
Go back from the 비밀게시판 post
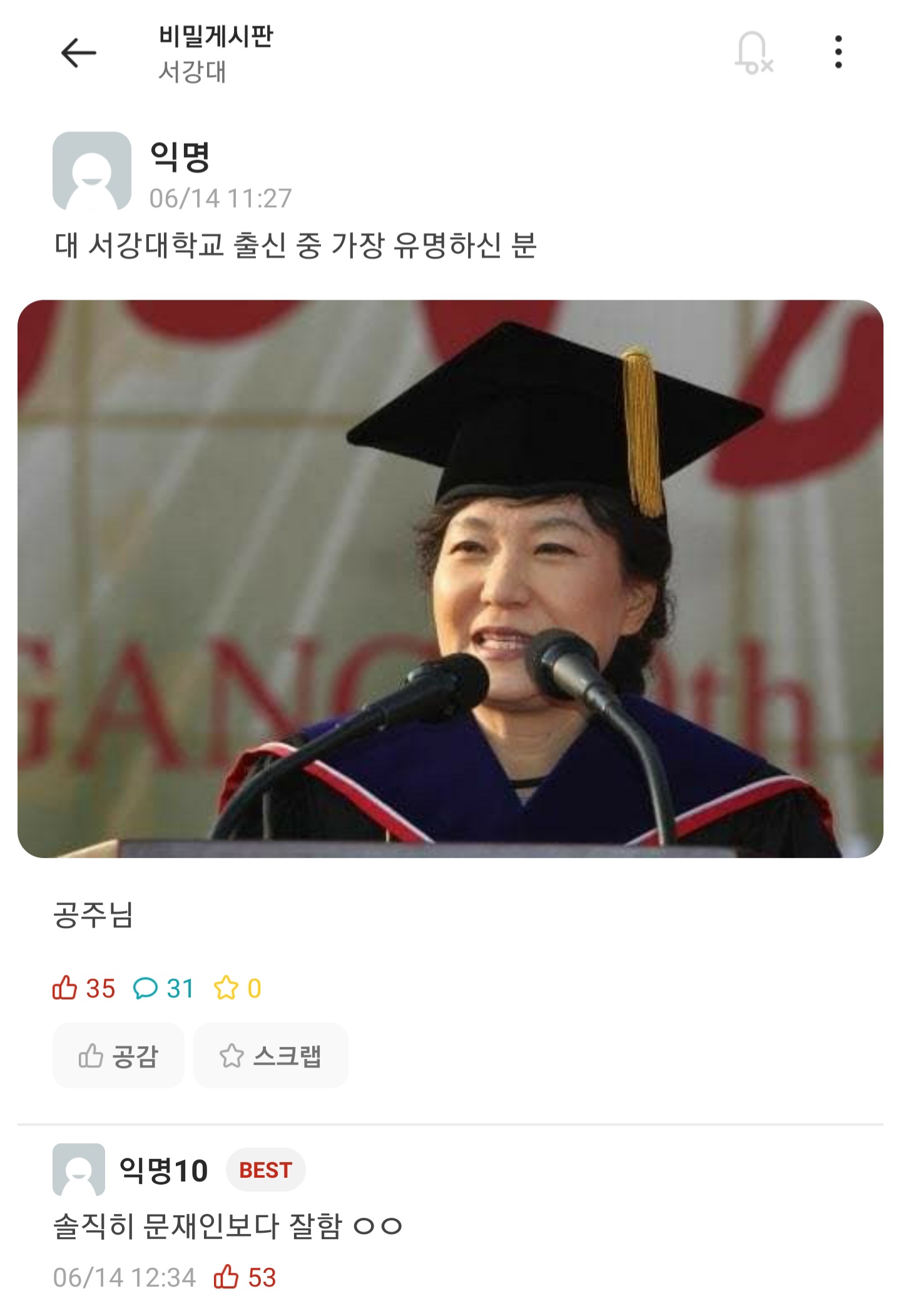(x=78, y=53)
